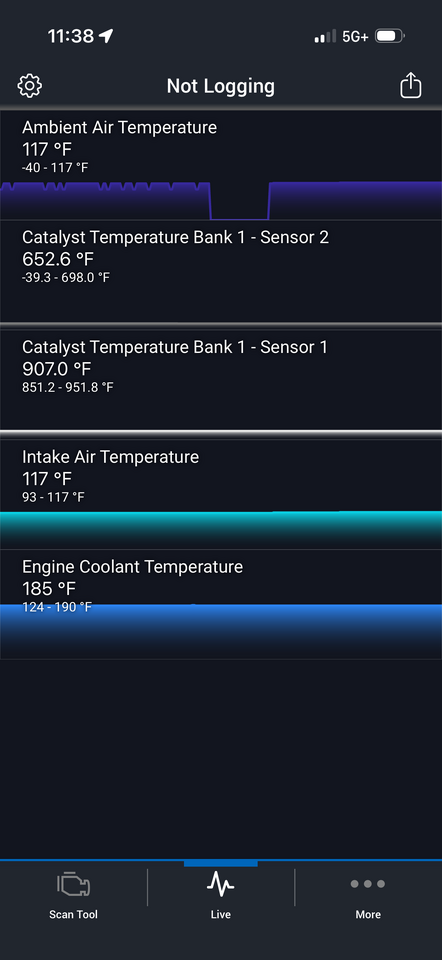View Engine Coolant Temperature details
Screen dimensions: 442x960
221,604
